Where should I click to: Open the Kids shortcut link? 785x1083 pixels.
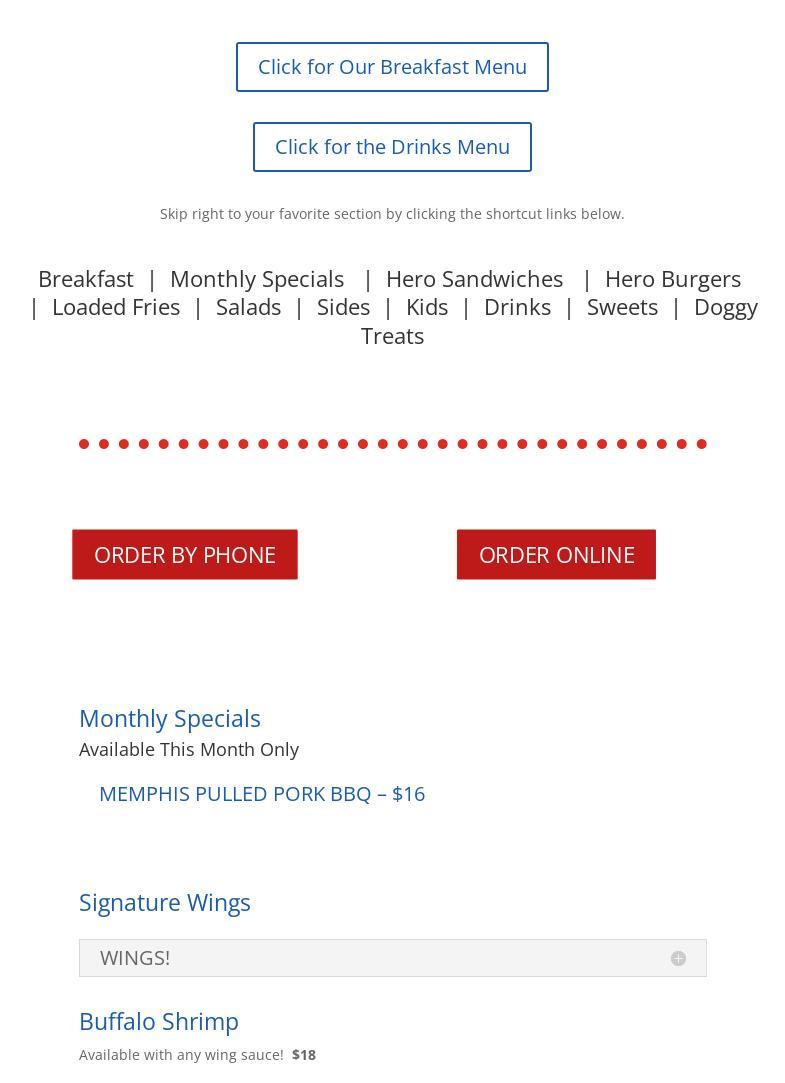(426, 307)
